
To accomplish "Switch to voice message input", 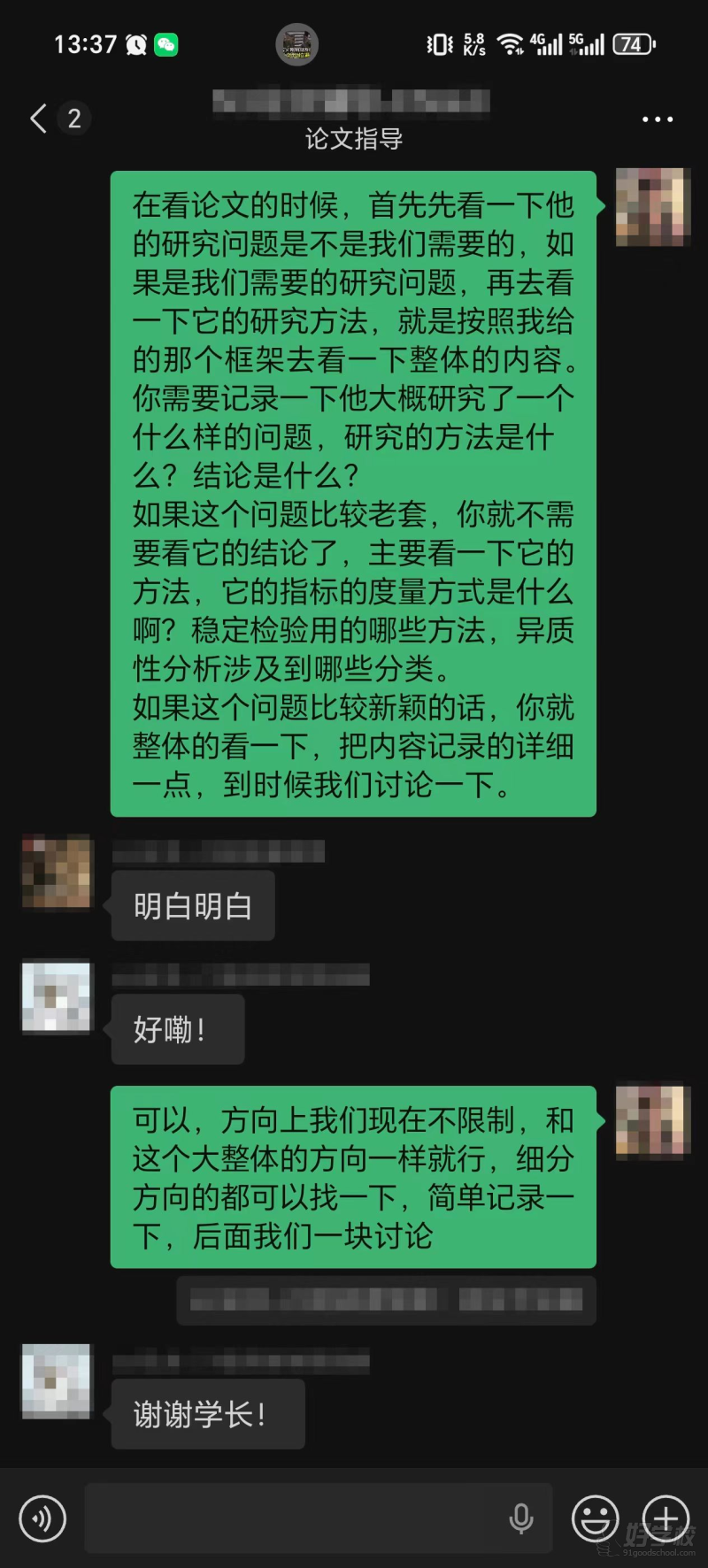I will [x=42, y=1518].
